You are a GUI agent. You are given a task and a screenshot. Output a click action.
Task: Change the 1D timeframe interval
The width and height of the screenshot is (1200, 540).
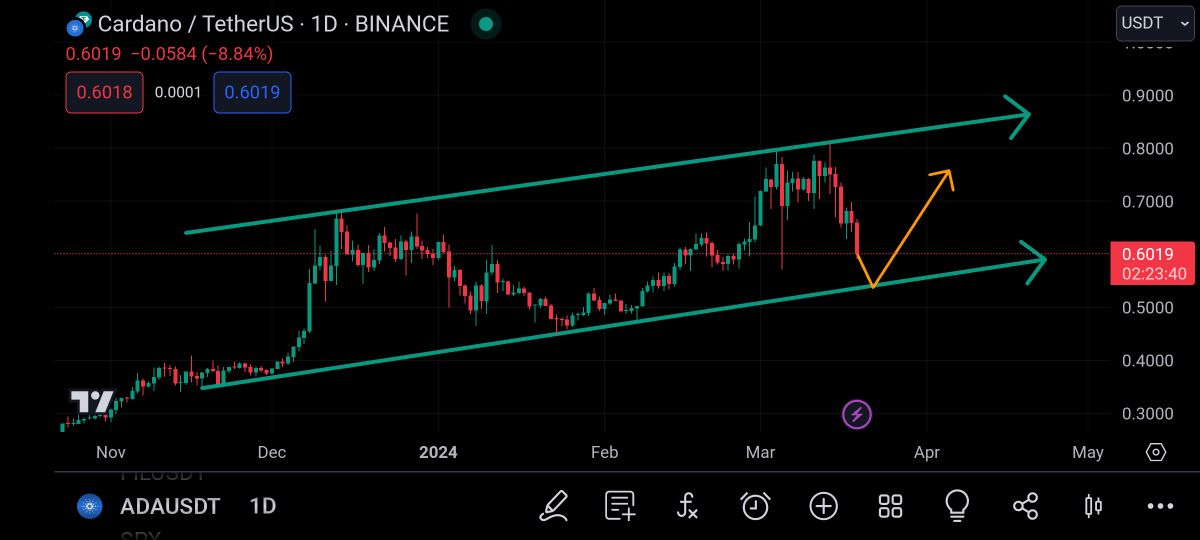click(x=263, y=507)
